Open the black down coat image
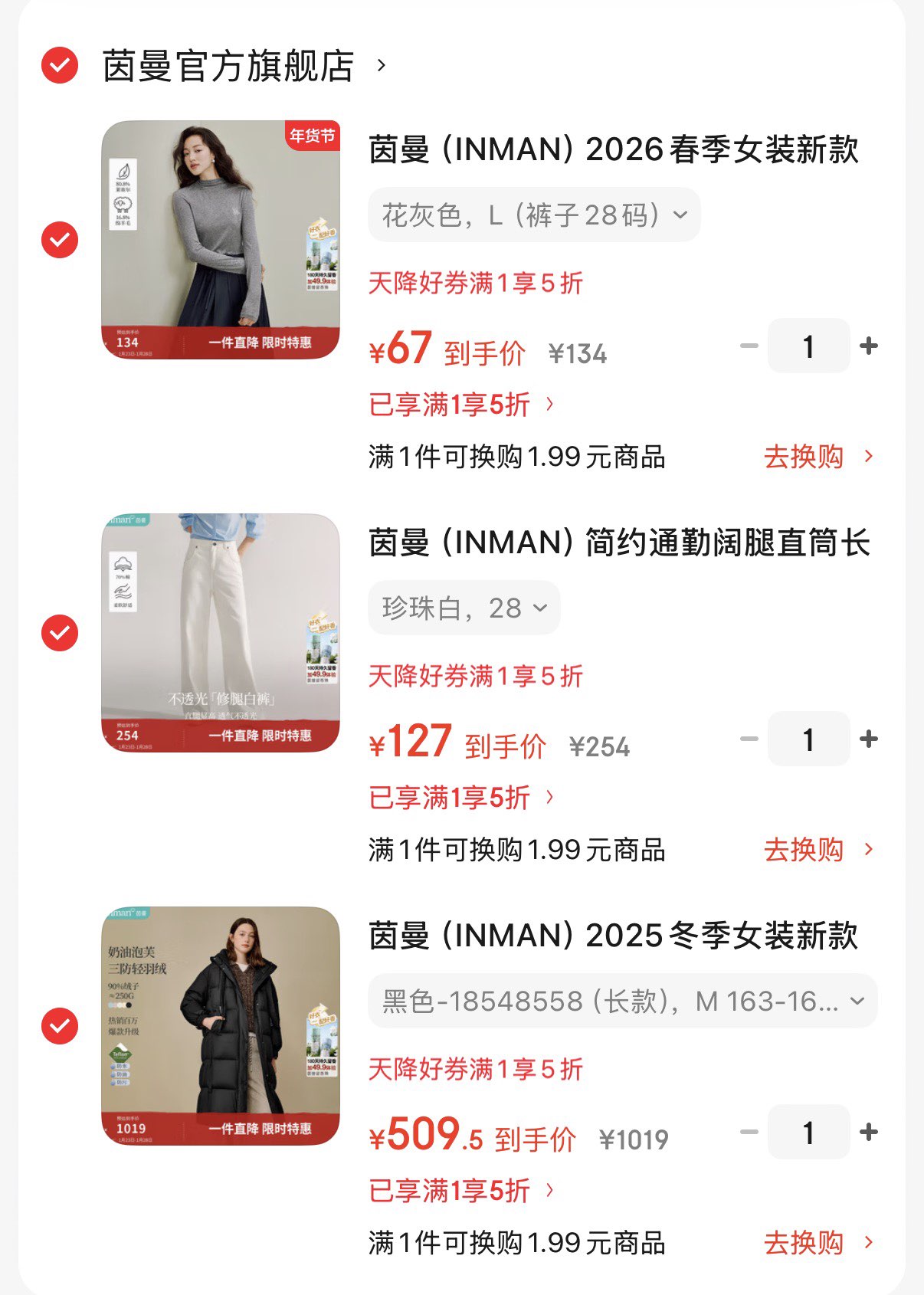 pos(221,1026)
